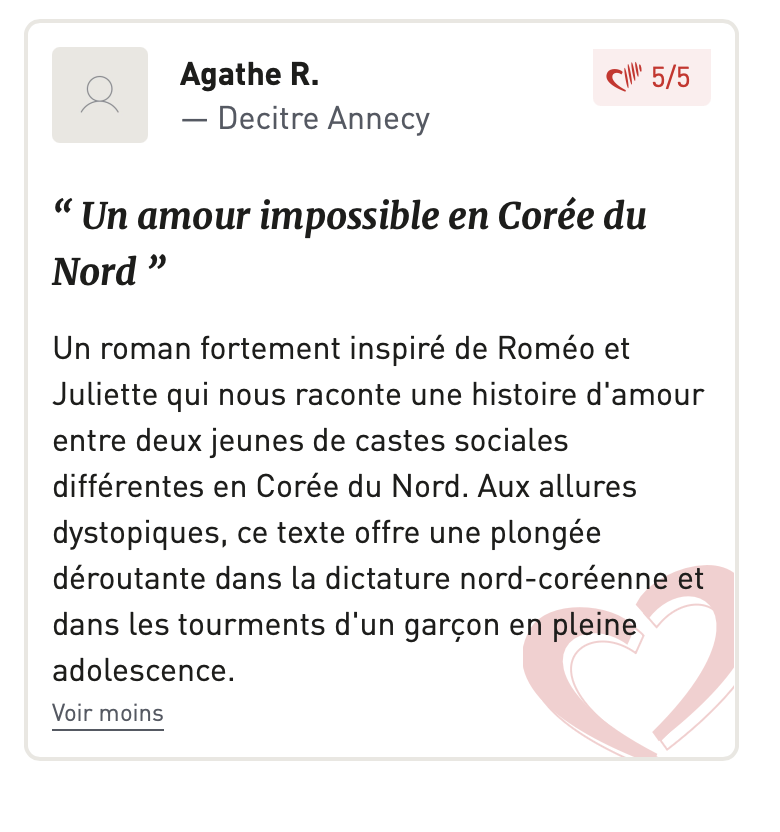Collapse the review with Voir moins

coord(108,714)
